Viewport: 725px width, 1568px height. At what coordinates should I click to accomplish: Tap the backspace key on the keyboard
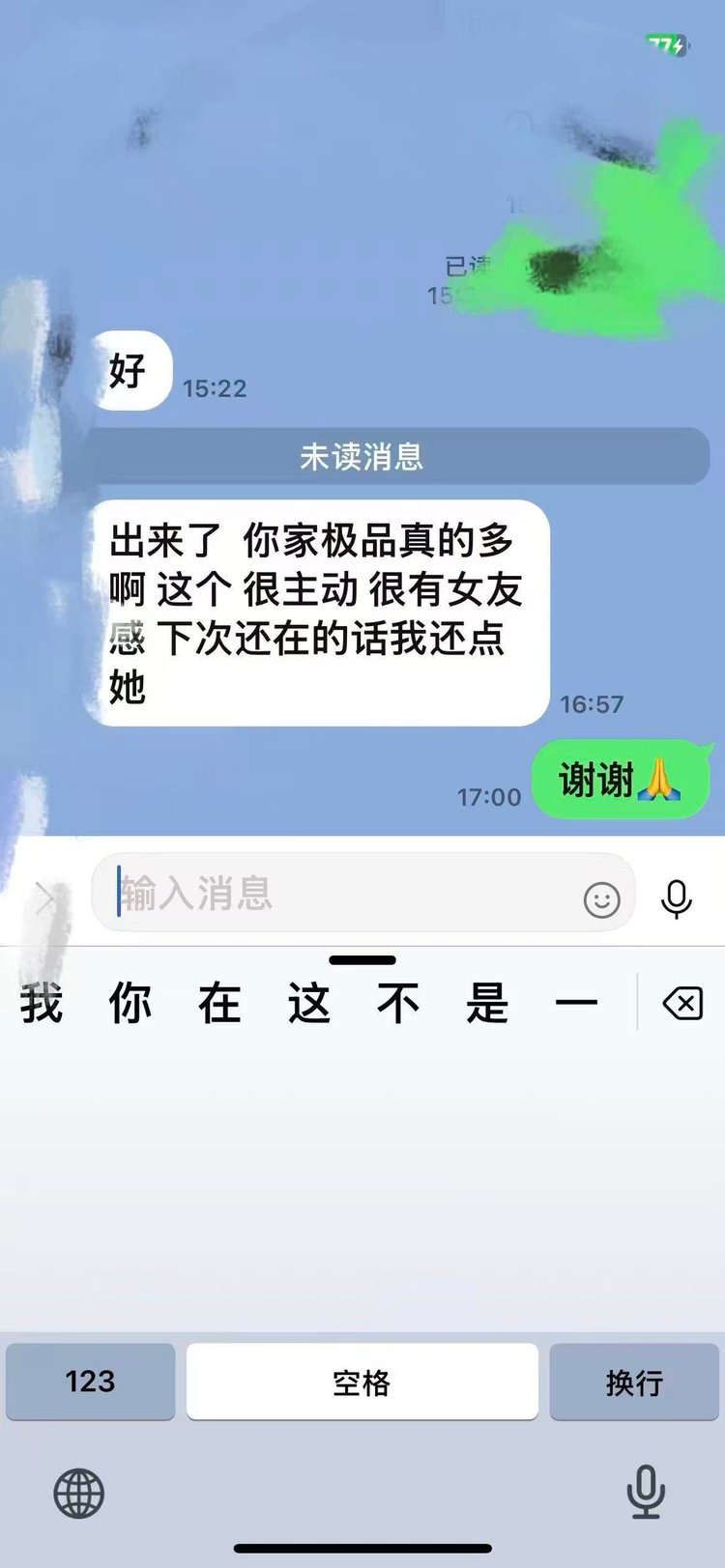click(x=682, y=1004)
